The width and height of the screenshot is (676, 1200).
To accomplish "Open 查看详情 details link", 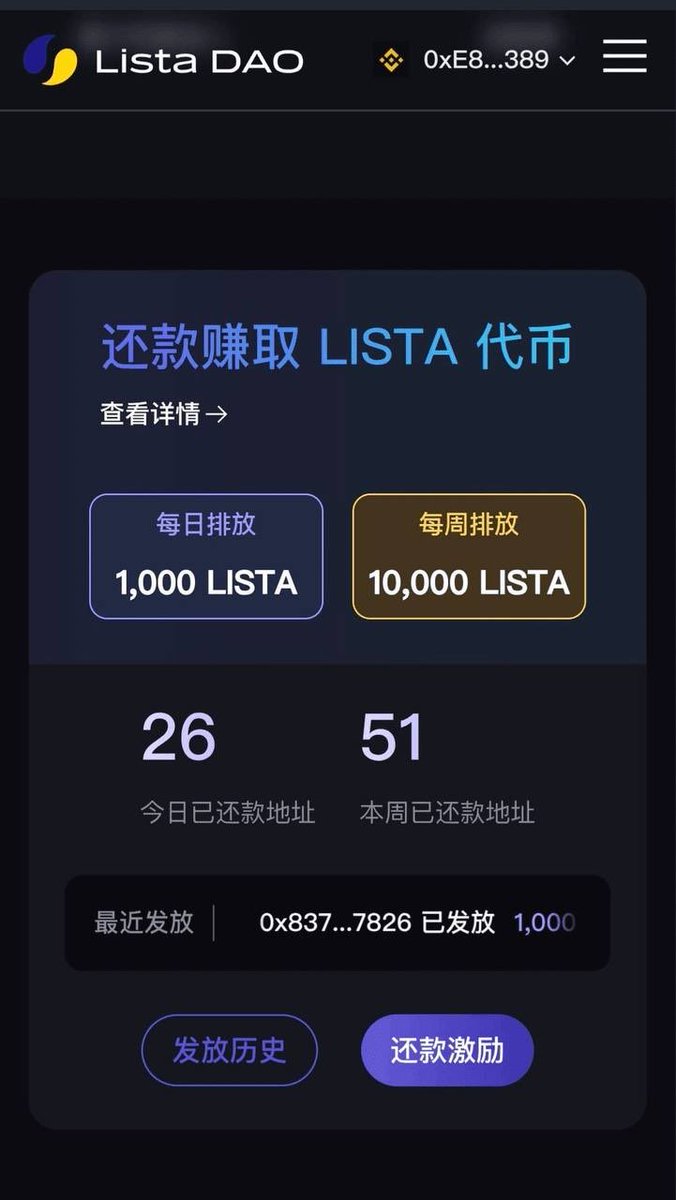I will coord(164,414).
